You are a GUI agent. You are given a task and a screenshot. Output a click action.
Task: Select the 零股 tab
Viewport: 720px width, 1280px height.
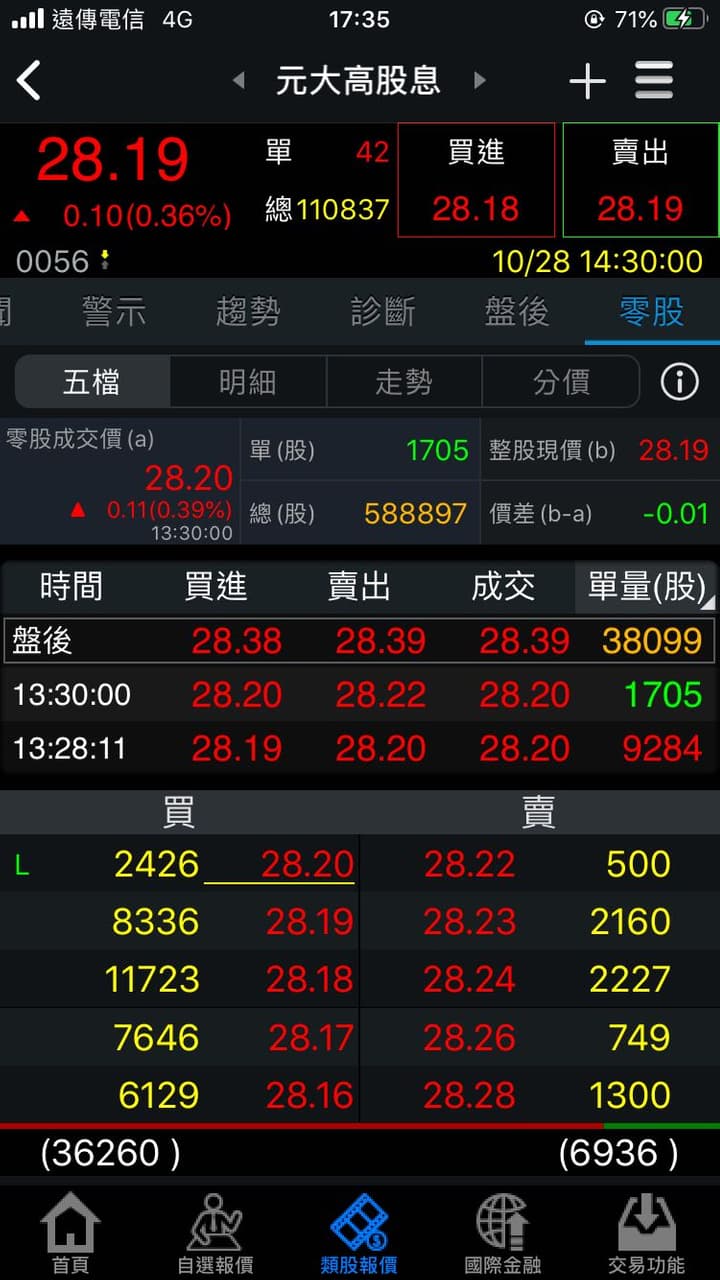[x=652, y=312]
